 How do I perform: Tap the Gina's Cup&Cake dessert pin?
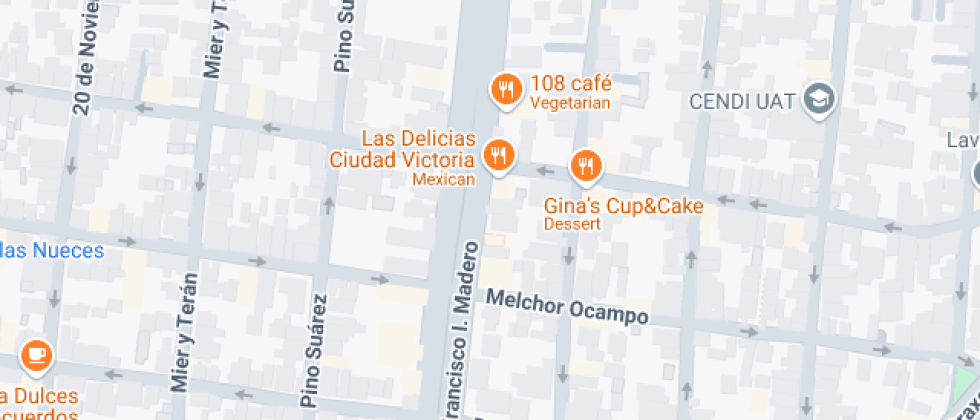pos(587,165)
